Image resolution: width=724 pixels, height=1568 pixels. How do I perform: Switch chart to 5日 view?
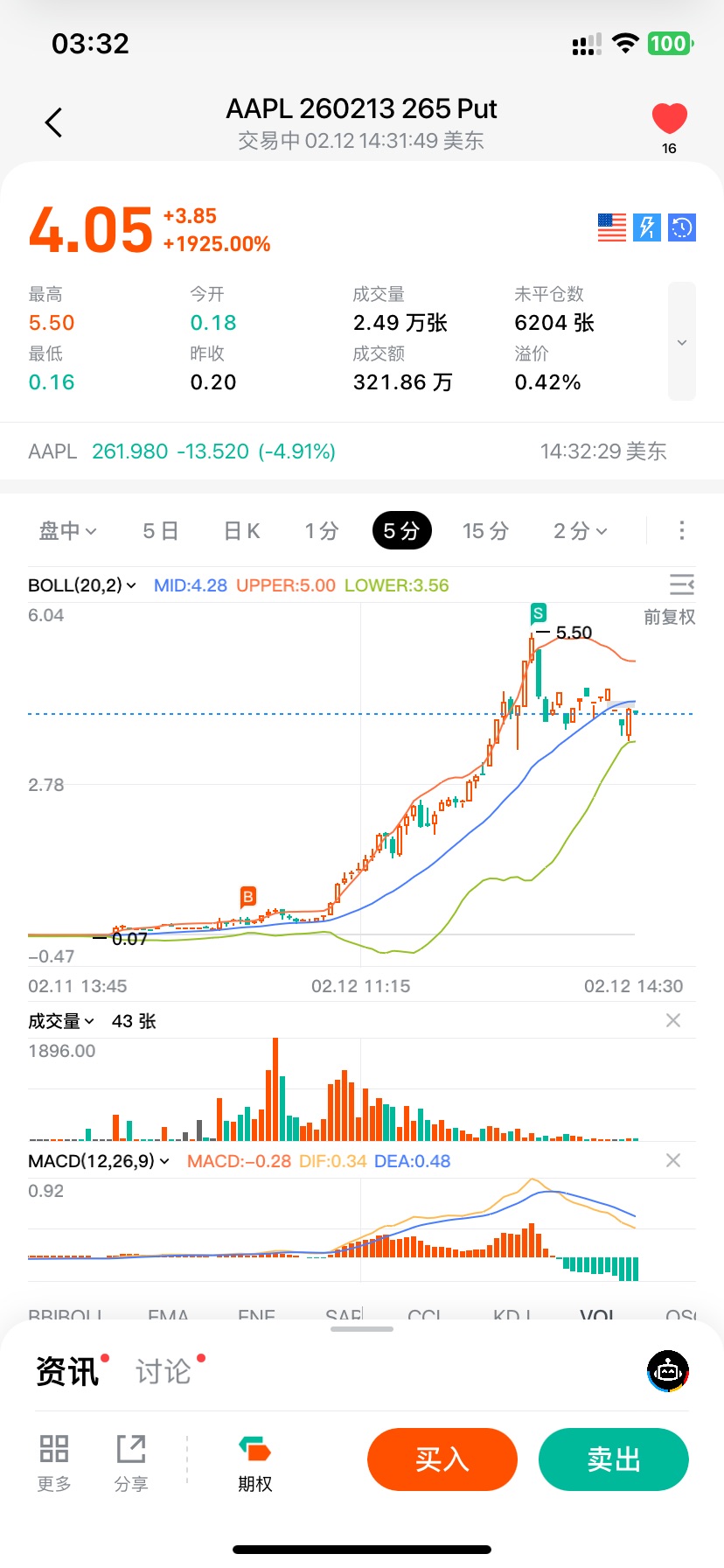161,531
